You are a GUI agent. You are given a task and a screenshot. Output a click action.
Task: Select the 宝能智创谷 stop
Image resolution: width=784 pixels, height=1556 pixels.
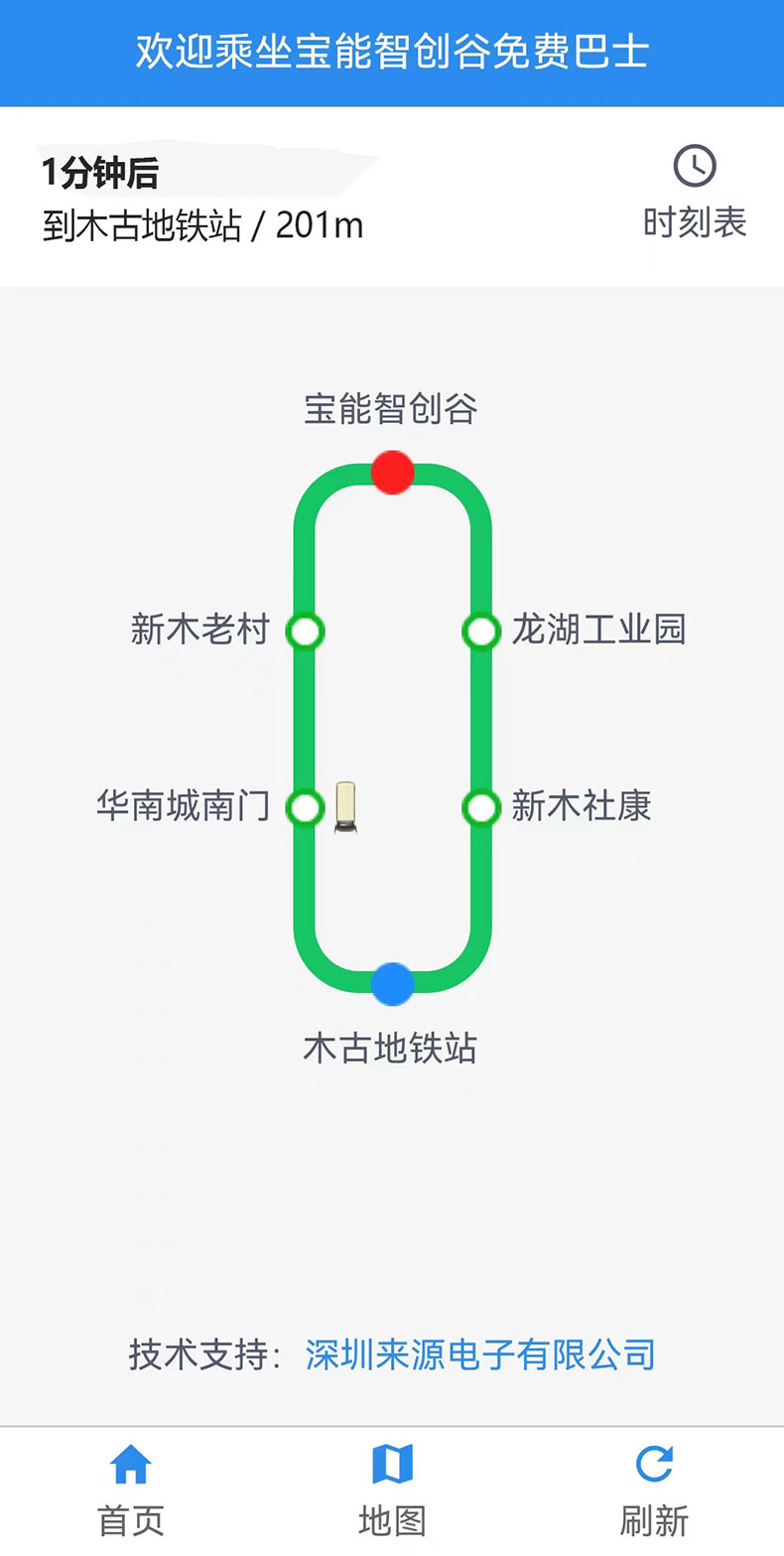click(x=393, y=473)
